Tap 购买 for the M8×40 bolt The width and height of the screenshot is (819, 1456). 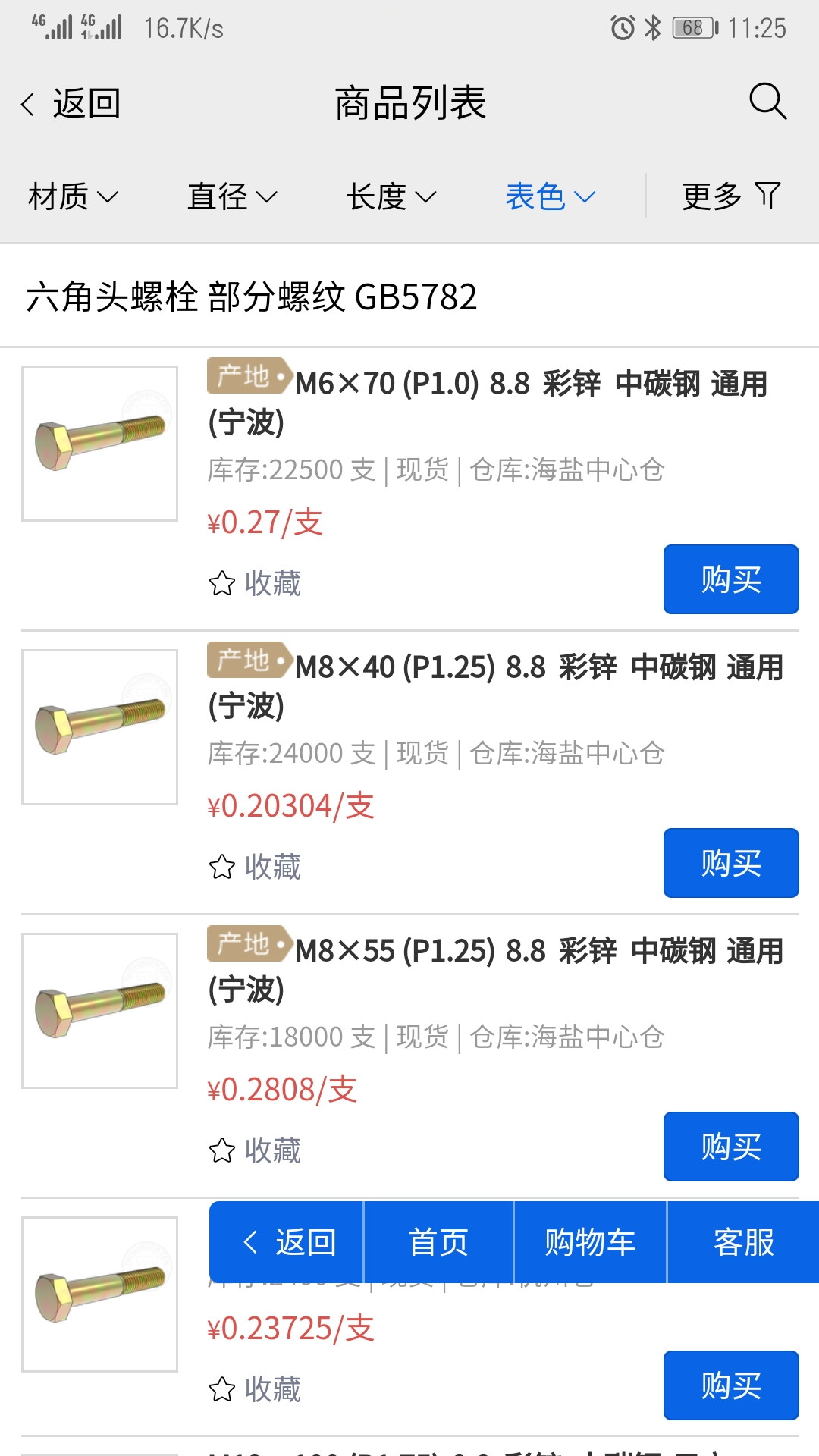pyautogui.click(x=730, y=863)
